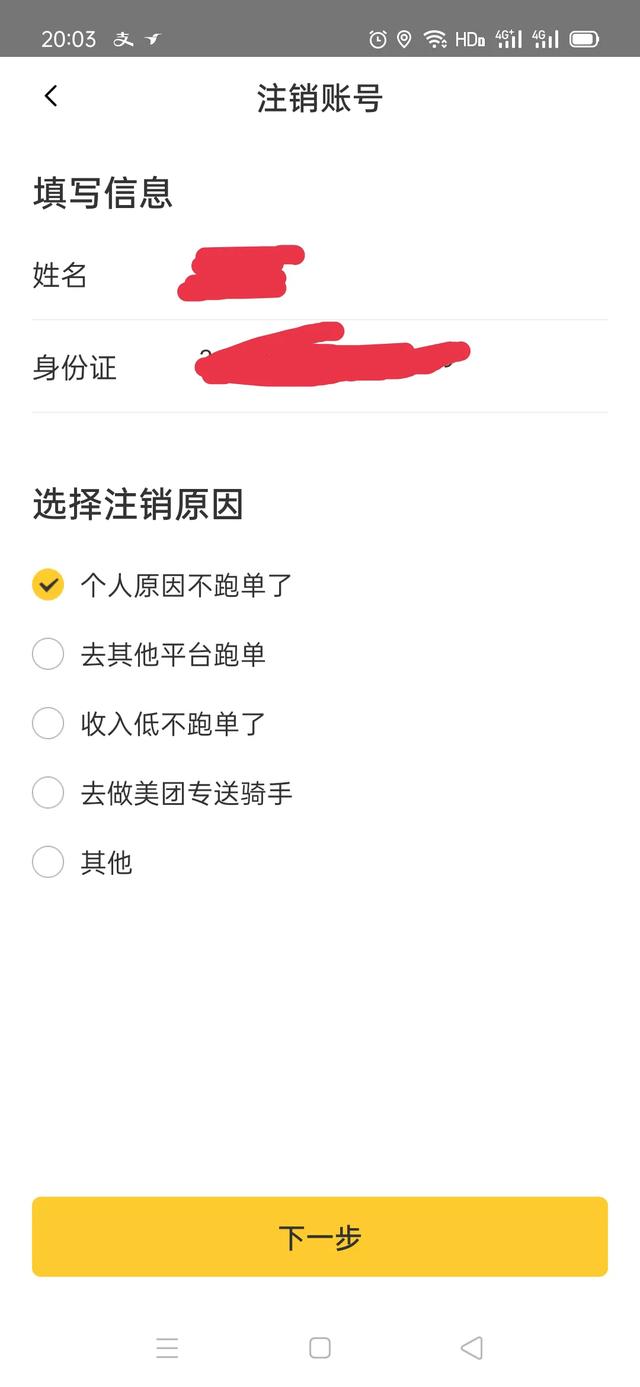640x1387 pixels.
Task: Tap the 下一步 button to continue
Action: tap(320, 1237)
